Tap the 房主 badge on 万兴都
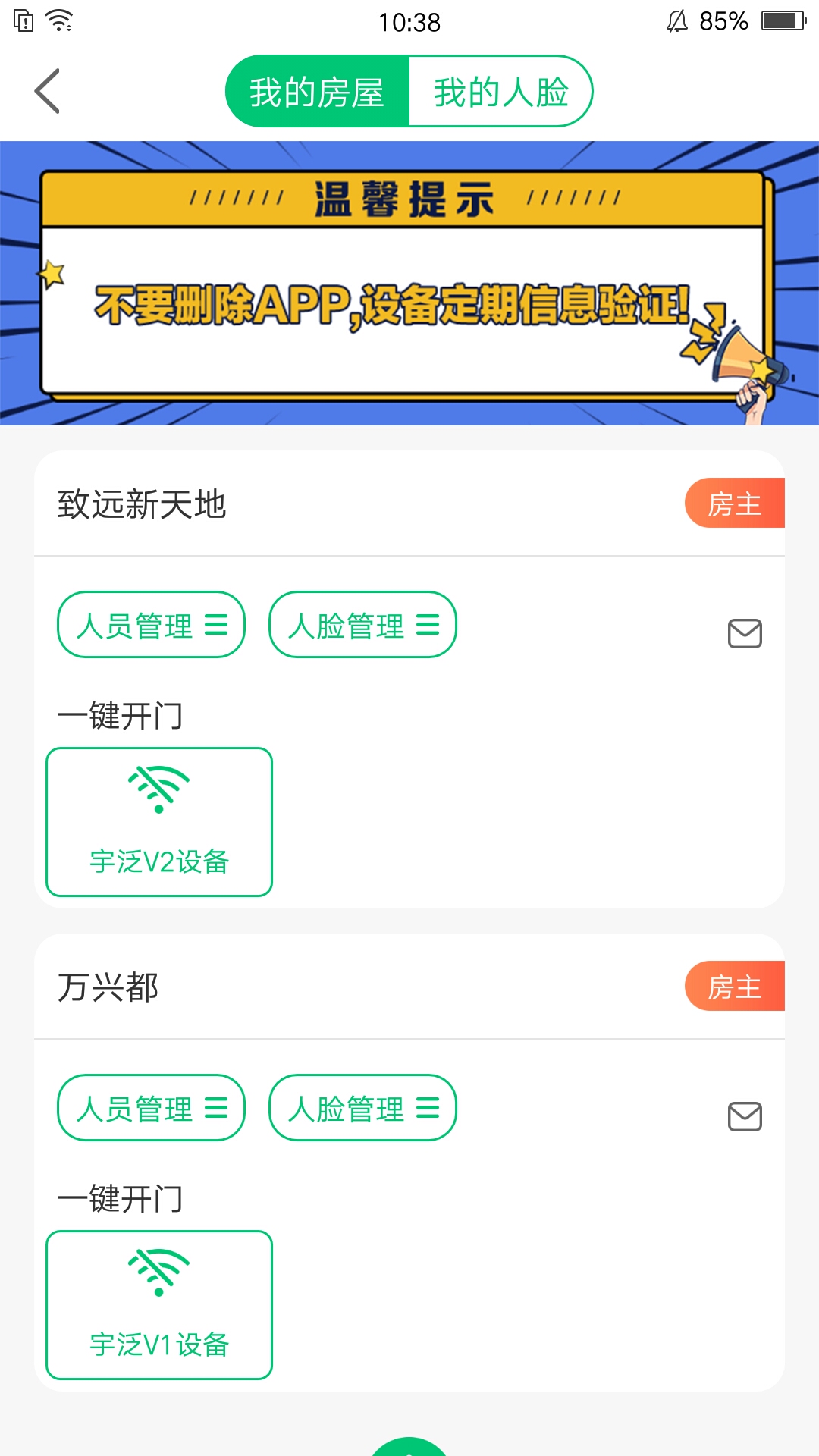819x1456 pixels. 734,986
